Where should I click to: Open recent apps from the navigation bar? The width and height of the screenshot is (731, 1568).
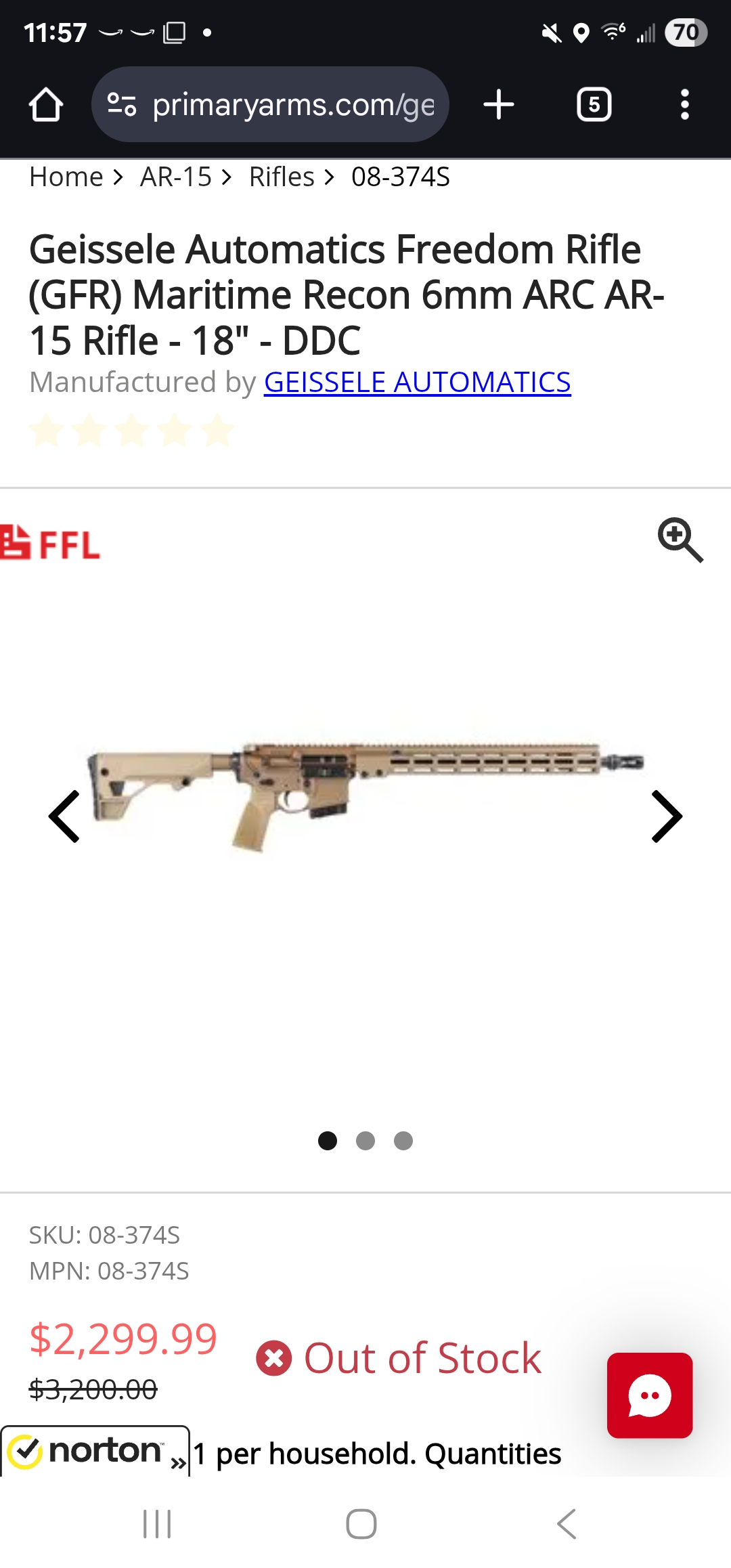pyautogui.click(x=157, y=1524)
